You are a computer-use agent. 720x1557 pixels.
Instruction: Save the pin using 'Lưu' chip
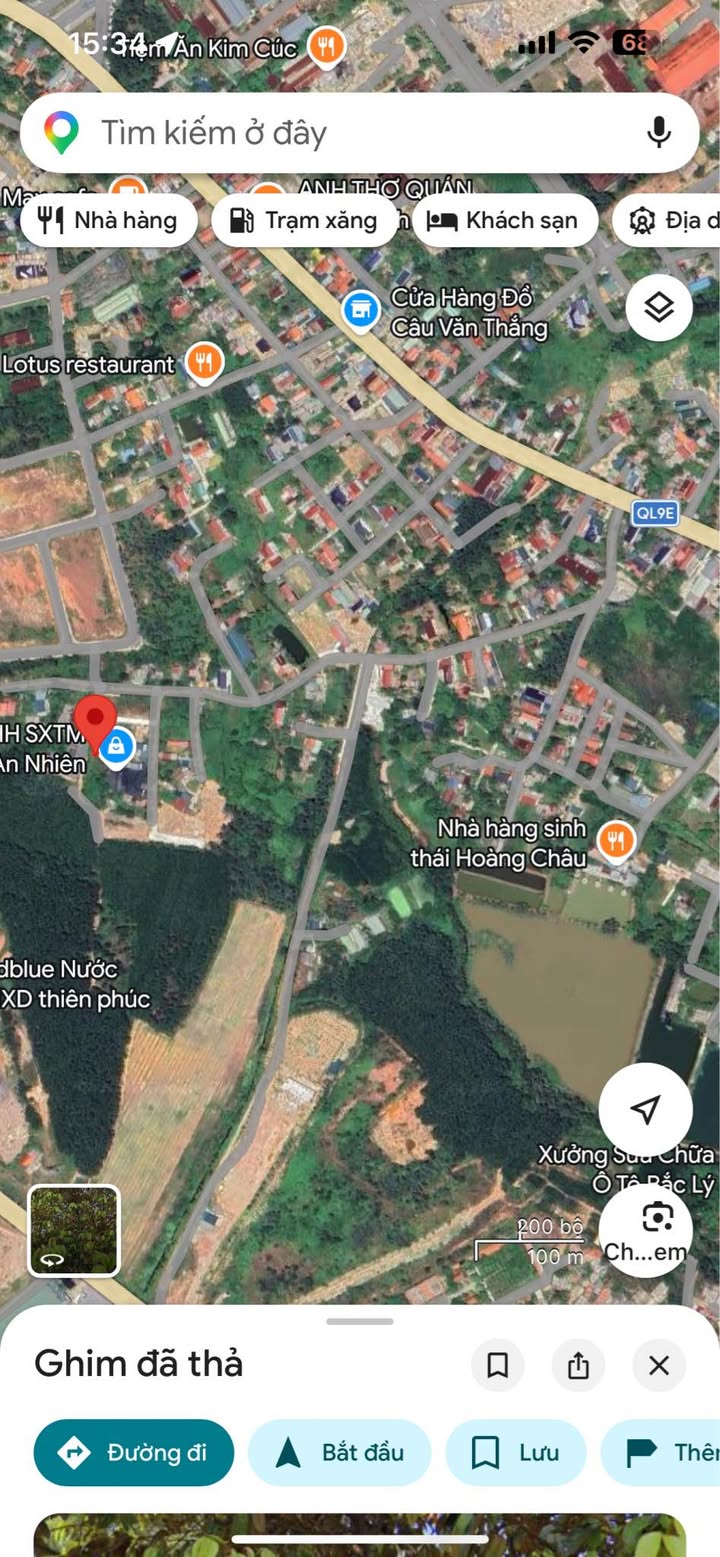(515, 1452)
